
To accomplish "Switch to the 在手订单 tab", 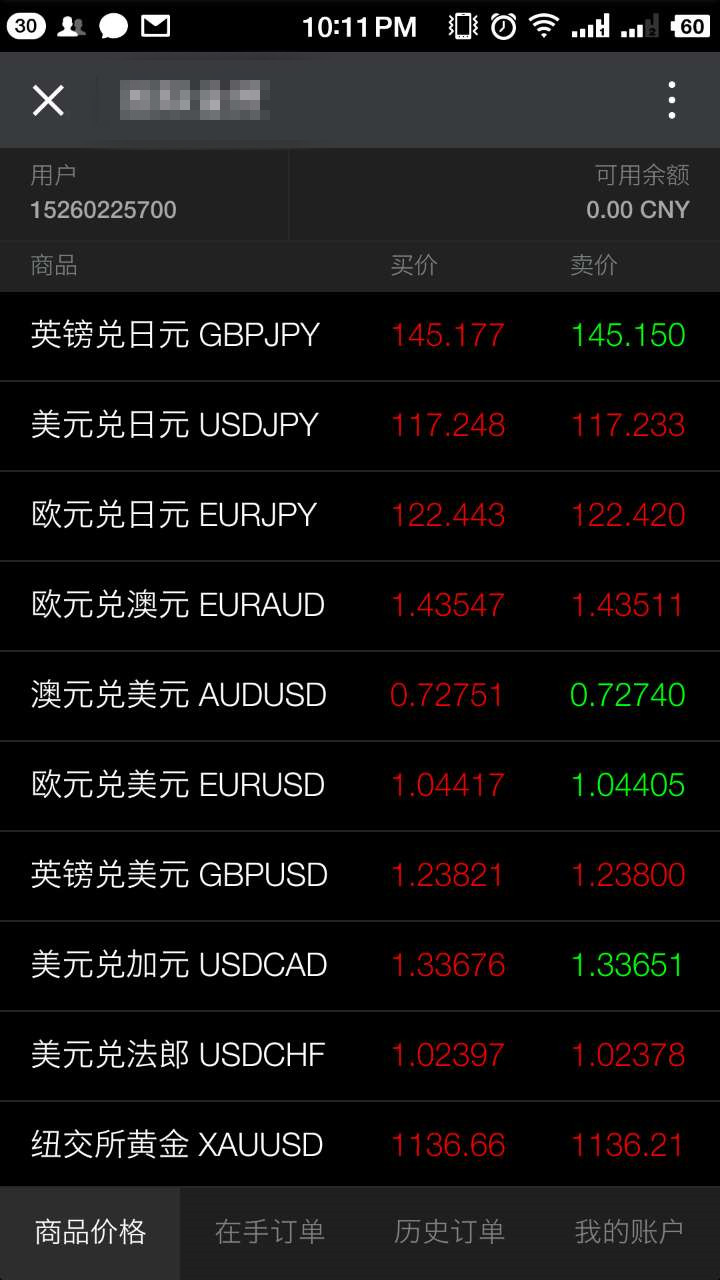I will (x=270, y=1233).
